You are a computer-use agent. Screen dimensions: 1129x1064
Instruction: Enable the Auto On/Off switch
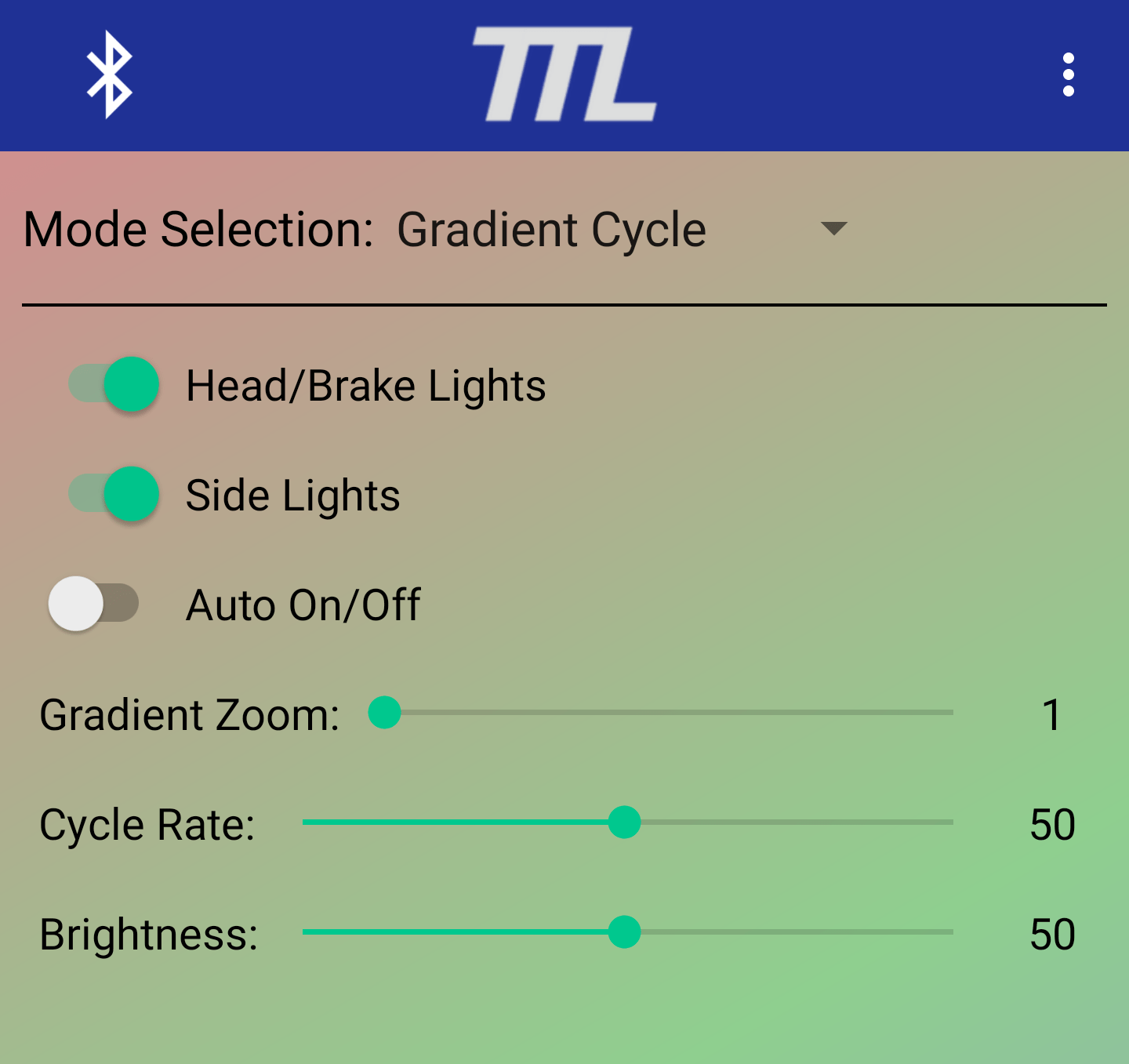(94, 604)
